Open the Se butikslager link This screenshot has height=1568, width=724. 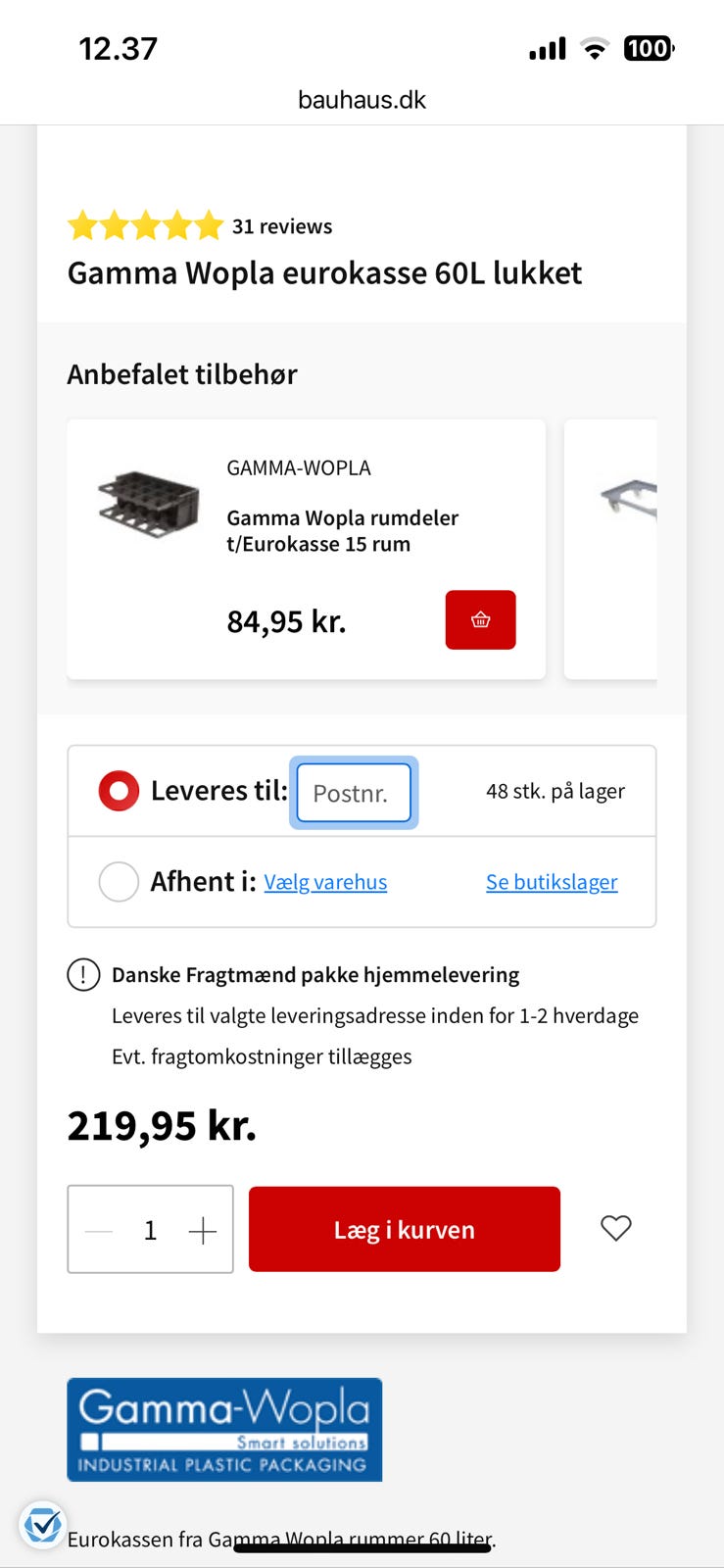click(x=552, y=881)
